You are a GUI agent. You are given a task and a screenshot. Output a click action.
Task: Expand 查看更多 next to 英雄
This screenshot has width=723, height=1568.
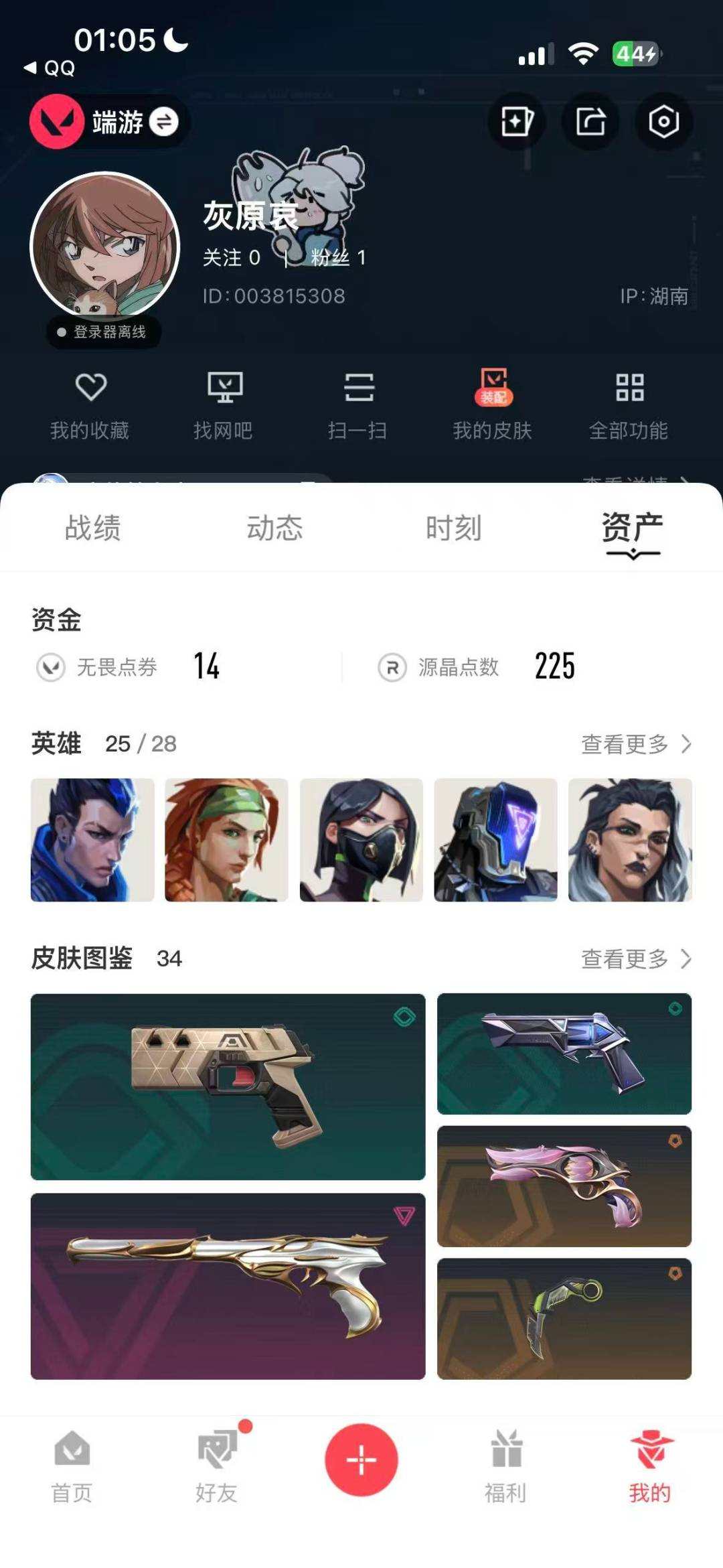(630, 743)
